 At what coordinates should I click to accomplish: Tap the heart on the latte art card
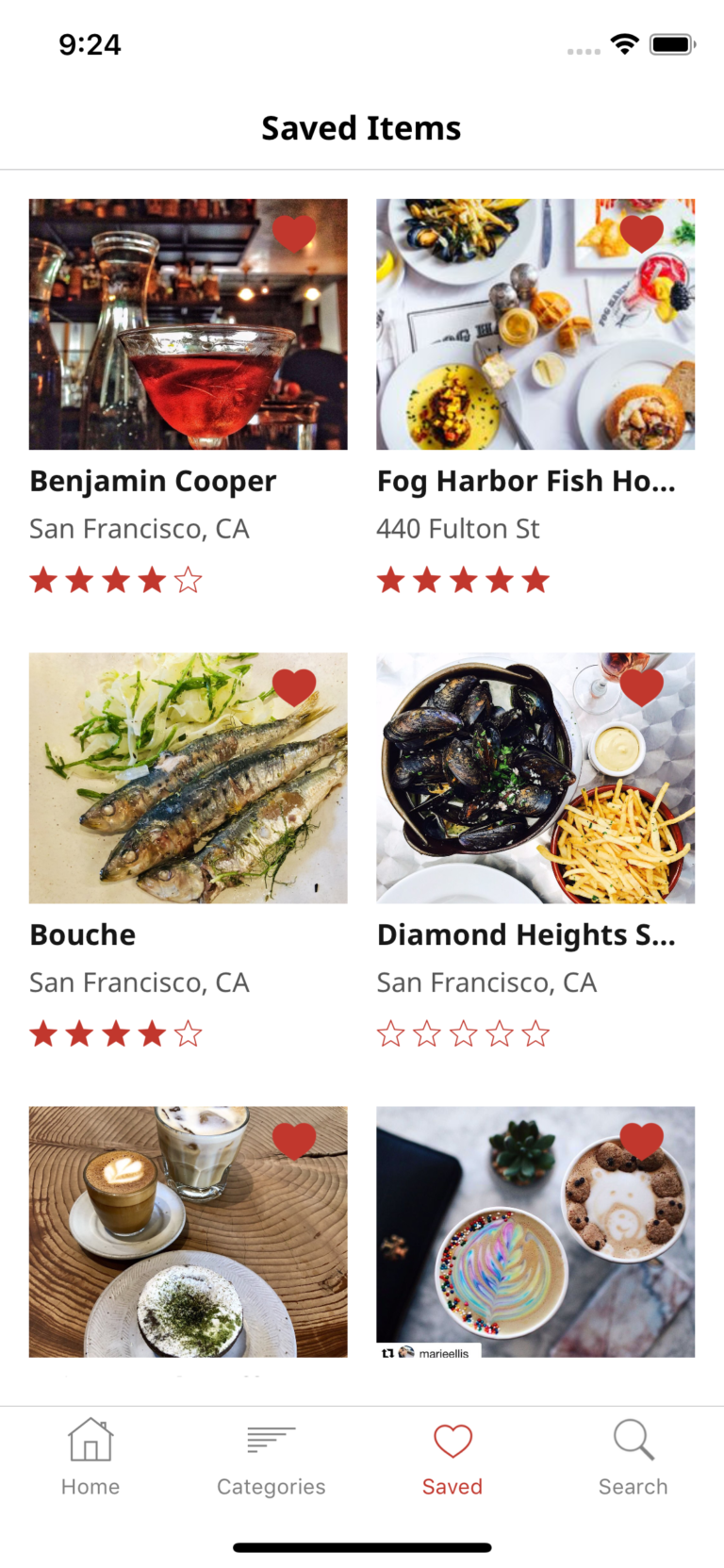(293, 1140)
